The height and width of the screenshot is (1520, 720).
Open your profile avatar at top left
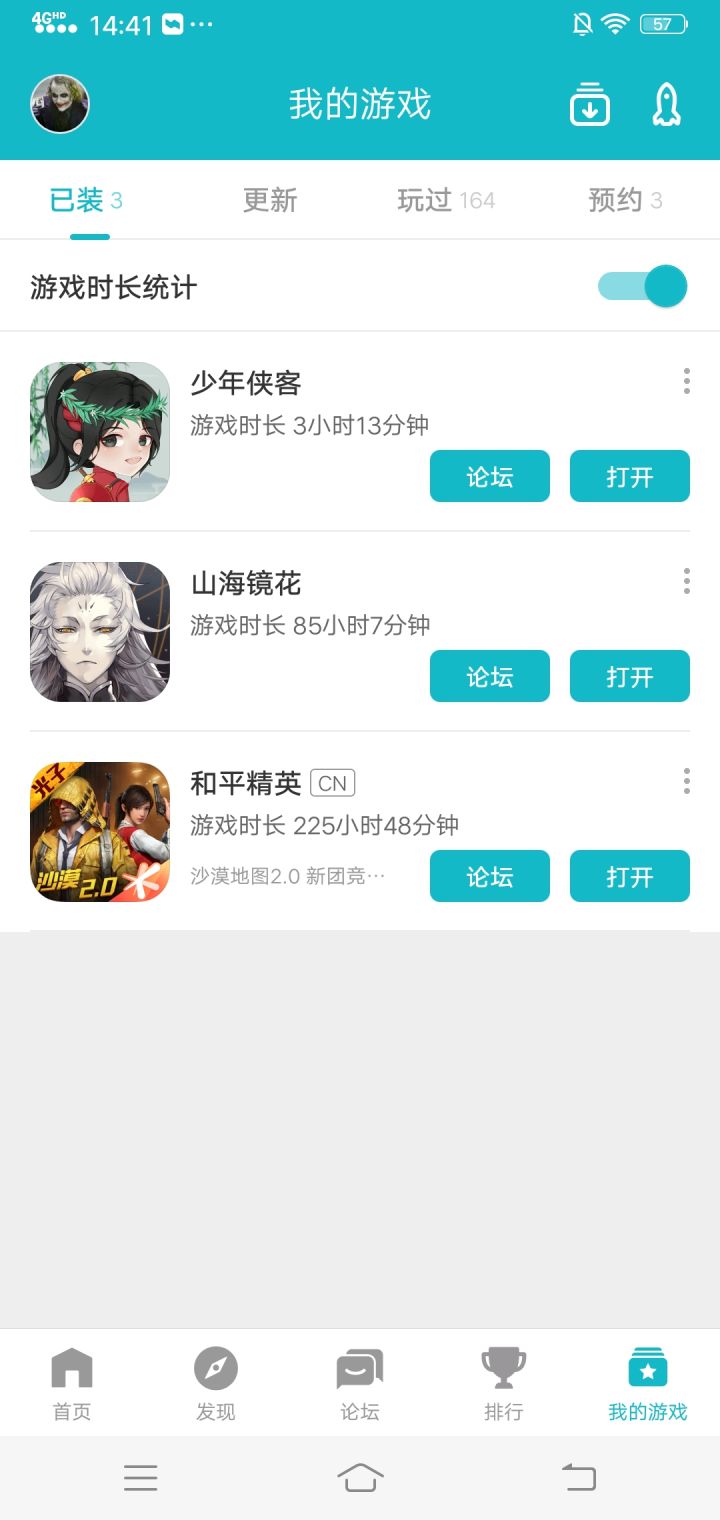pyautogui.click(x=60, y=103)
